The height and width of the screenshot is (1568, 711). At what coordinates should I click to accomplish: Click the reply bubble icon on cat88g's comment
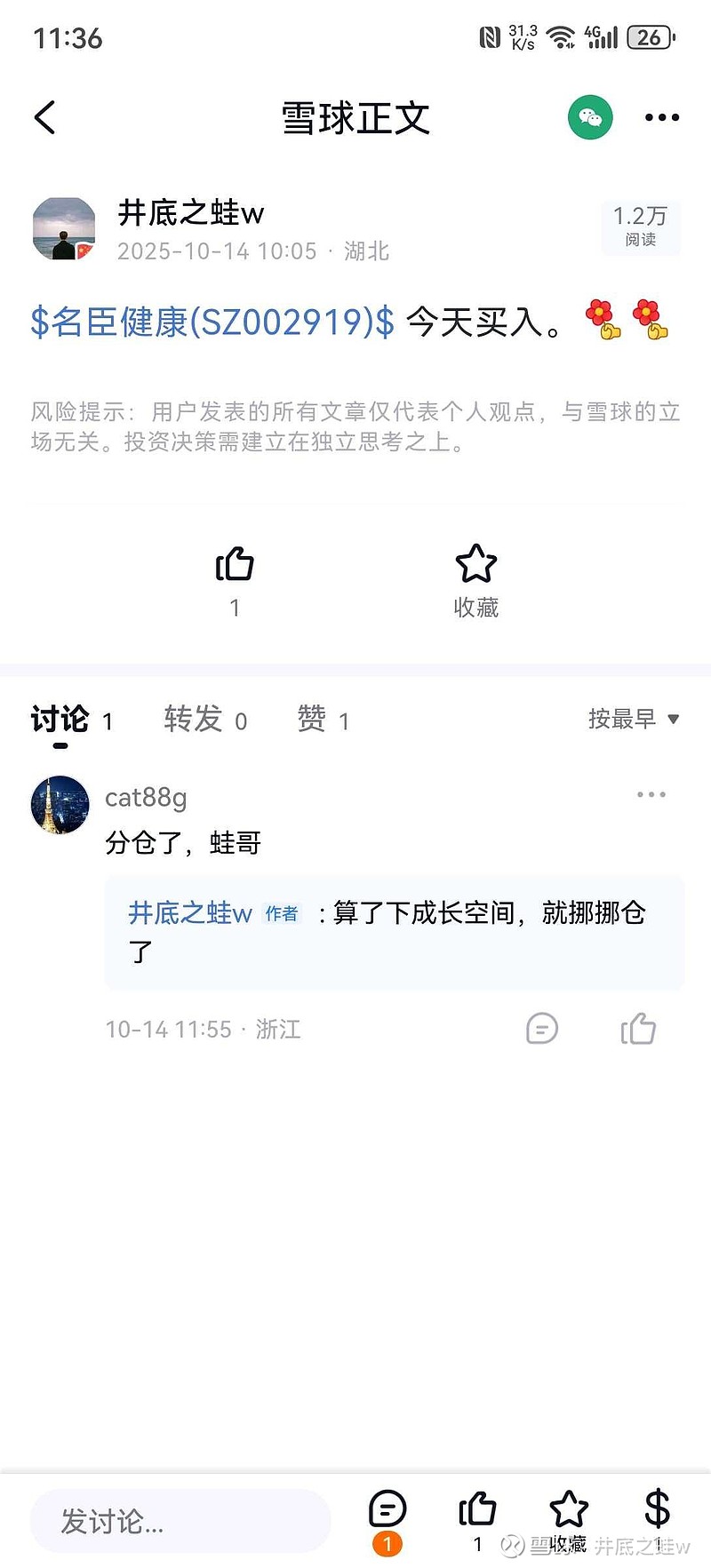542,1029
